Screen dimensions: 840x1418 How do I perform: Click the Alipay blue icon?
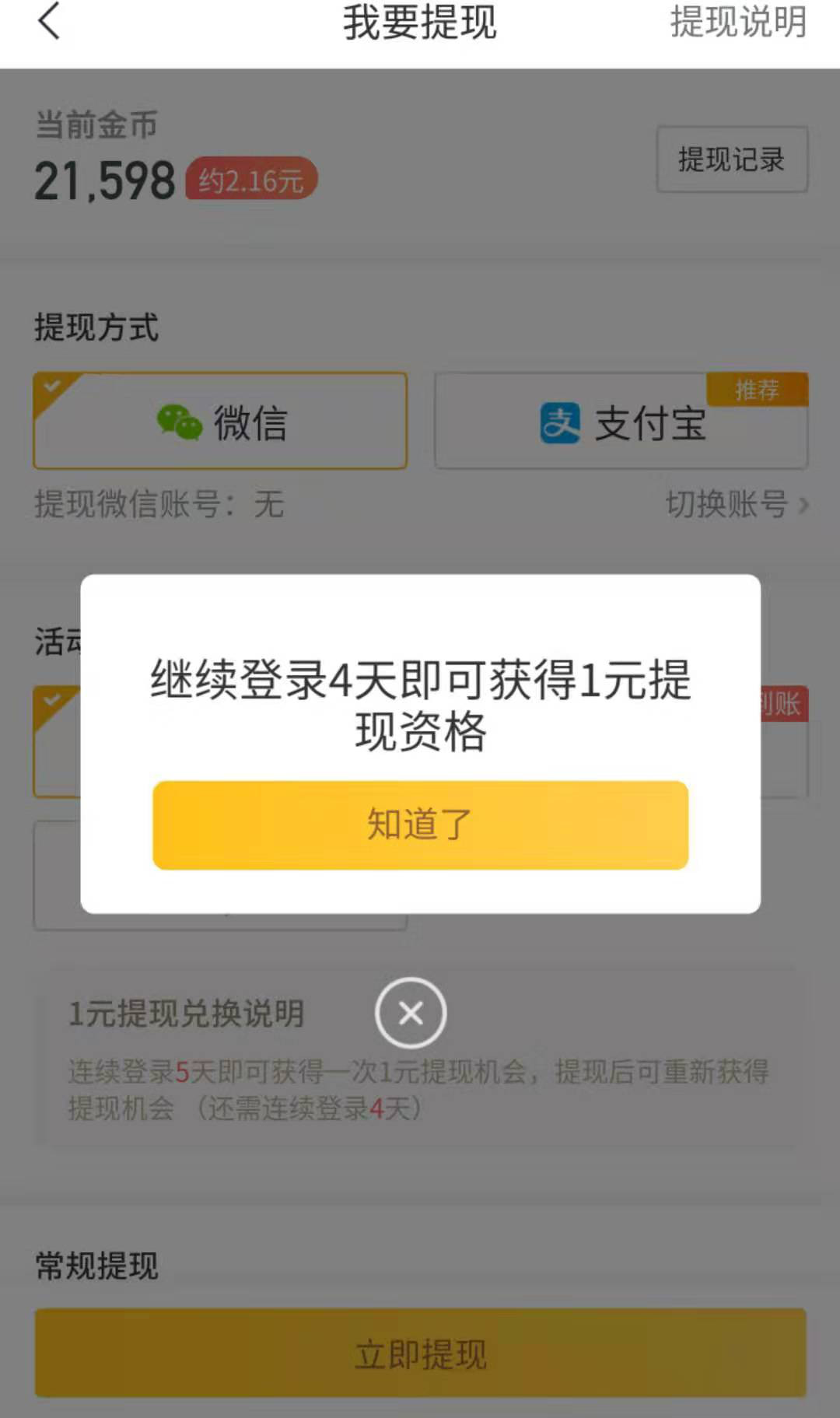pos(560,422)
